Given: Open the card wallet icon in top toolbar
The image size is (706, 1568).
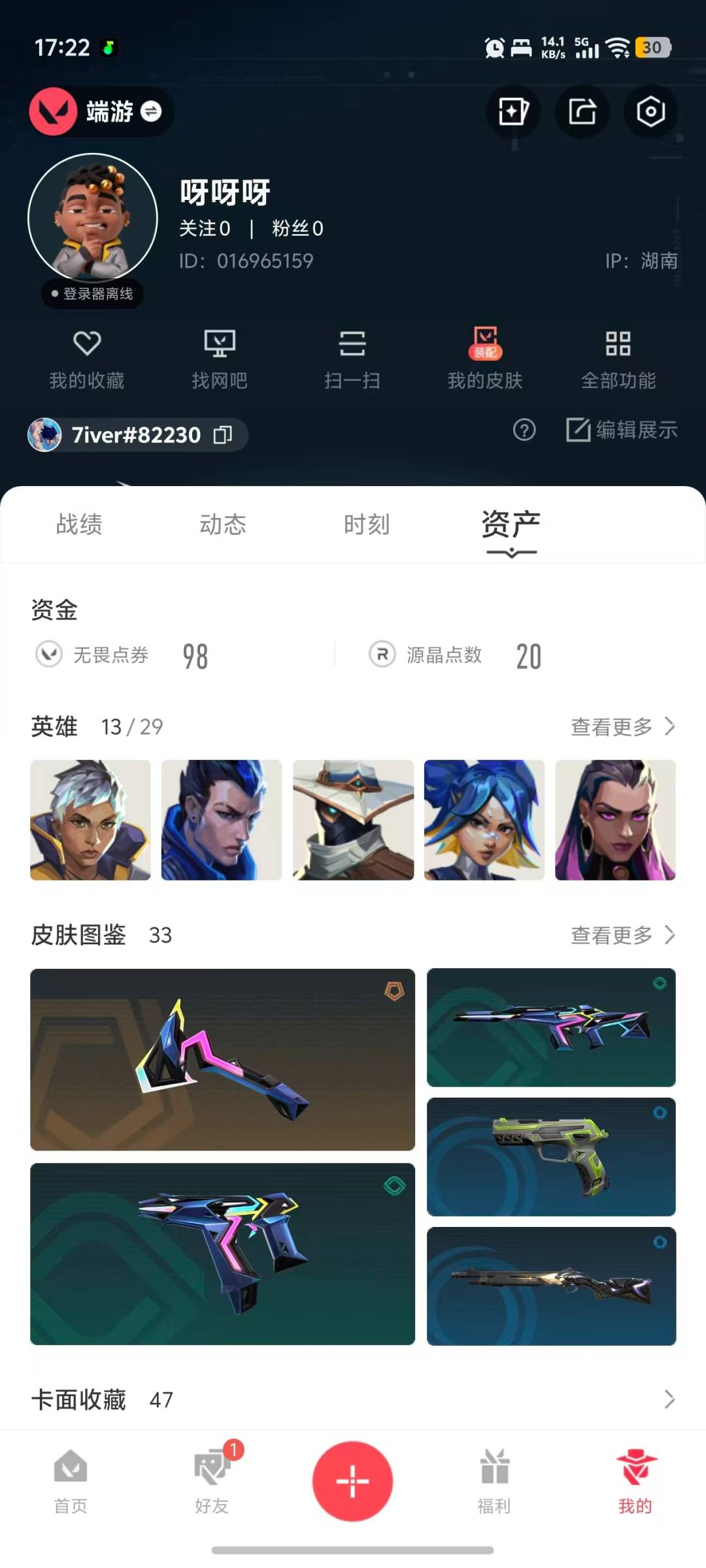Looking at the screenshot, I should click(x=513, y=112).
